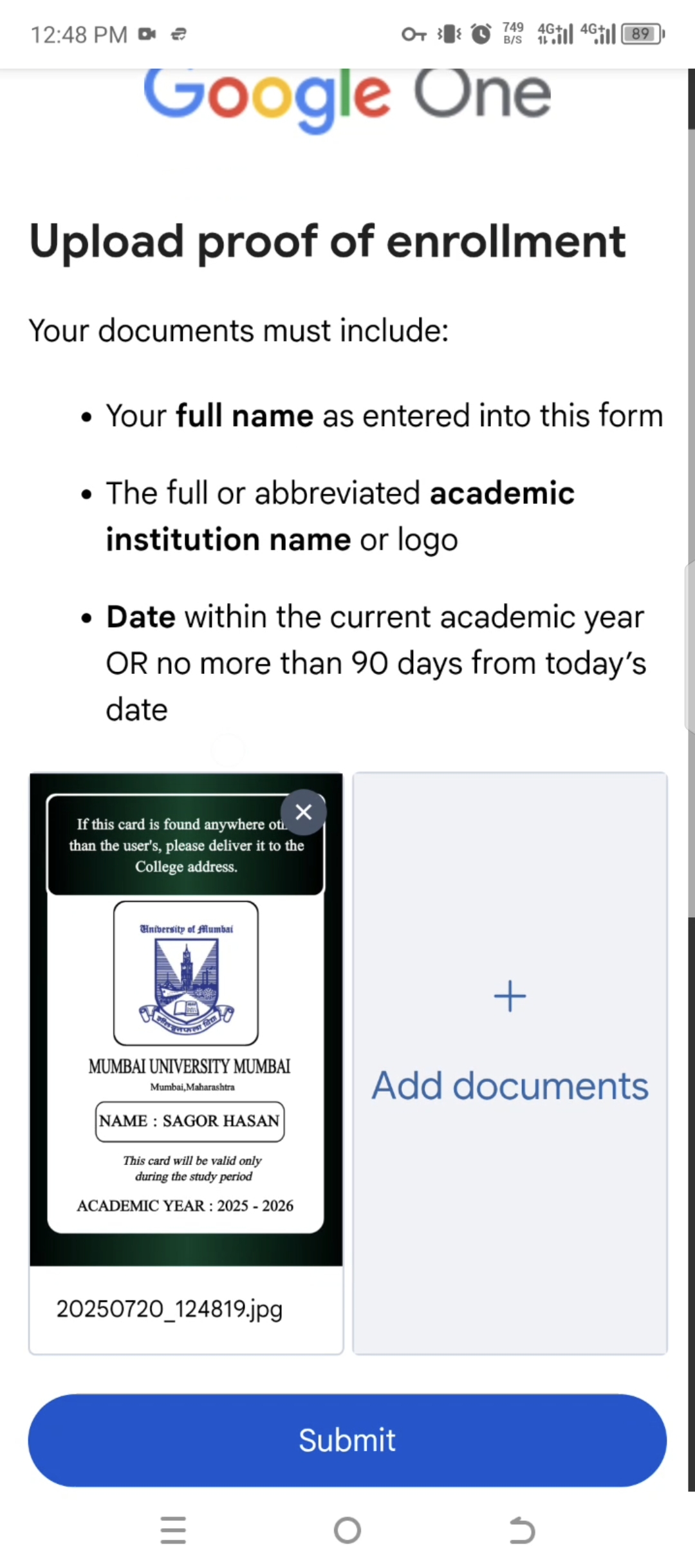695x1568 pixels.
Task: Go back using the system back button
Action: pos(521,1530)
